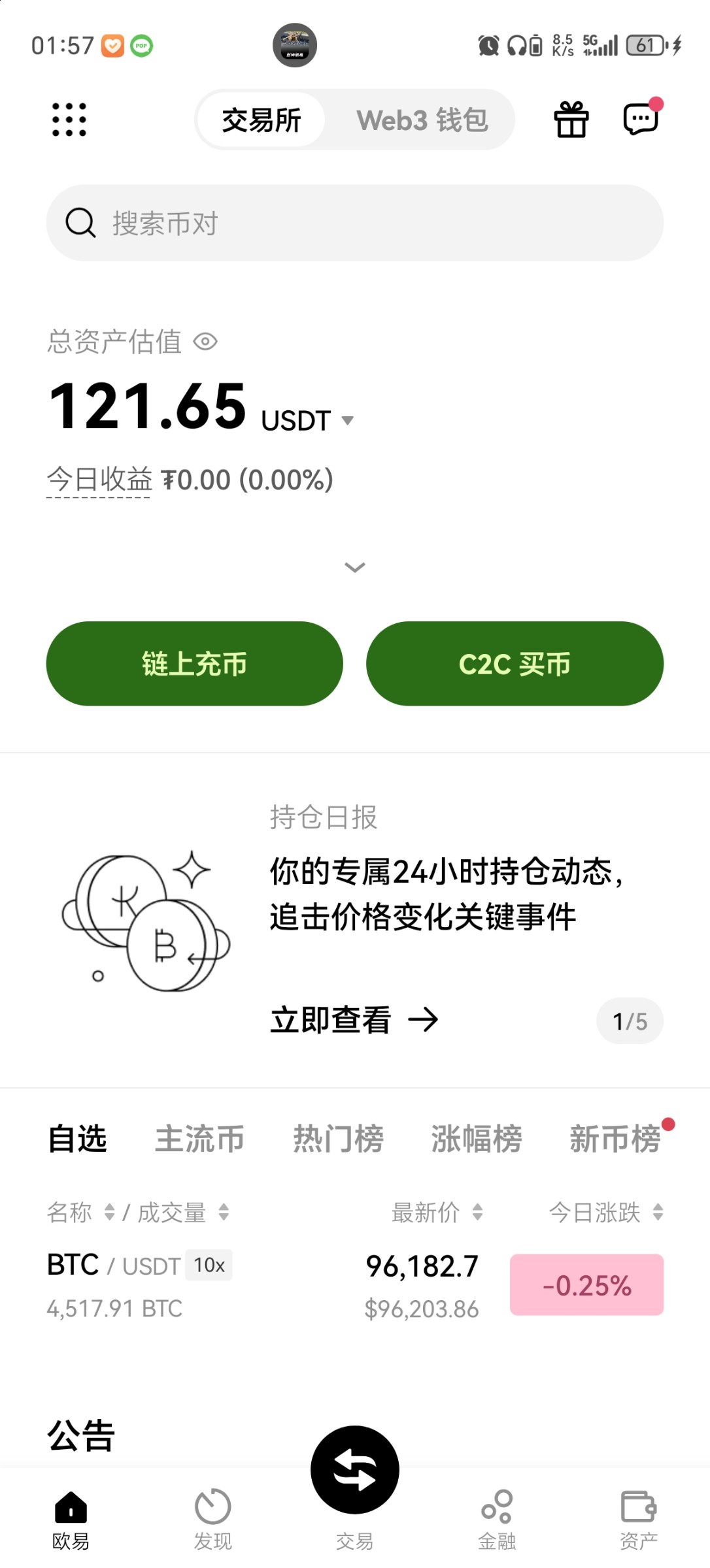The height and width of the screenshot is (1568, 710).
Task: Switch to the 热门榜 tab
Action: 338,1139
